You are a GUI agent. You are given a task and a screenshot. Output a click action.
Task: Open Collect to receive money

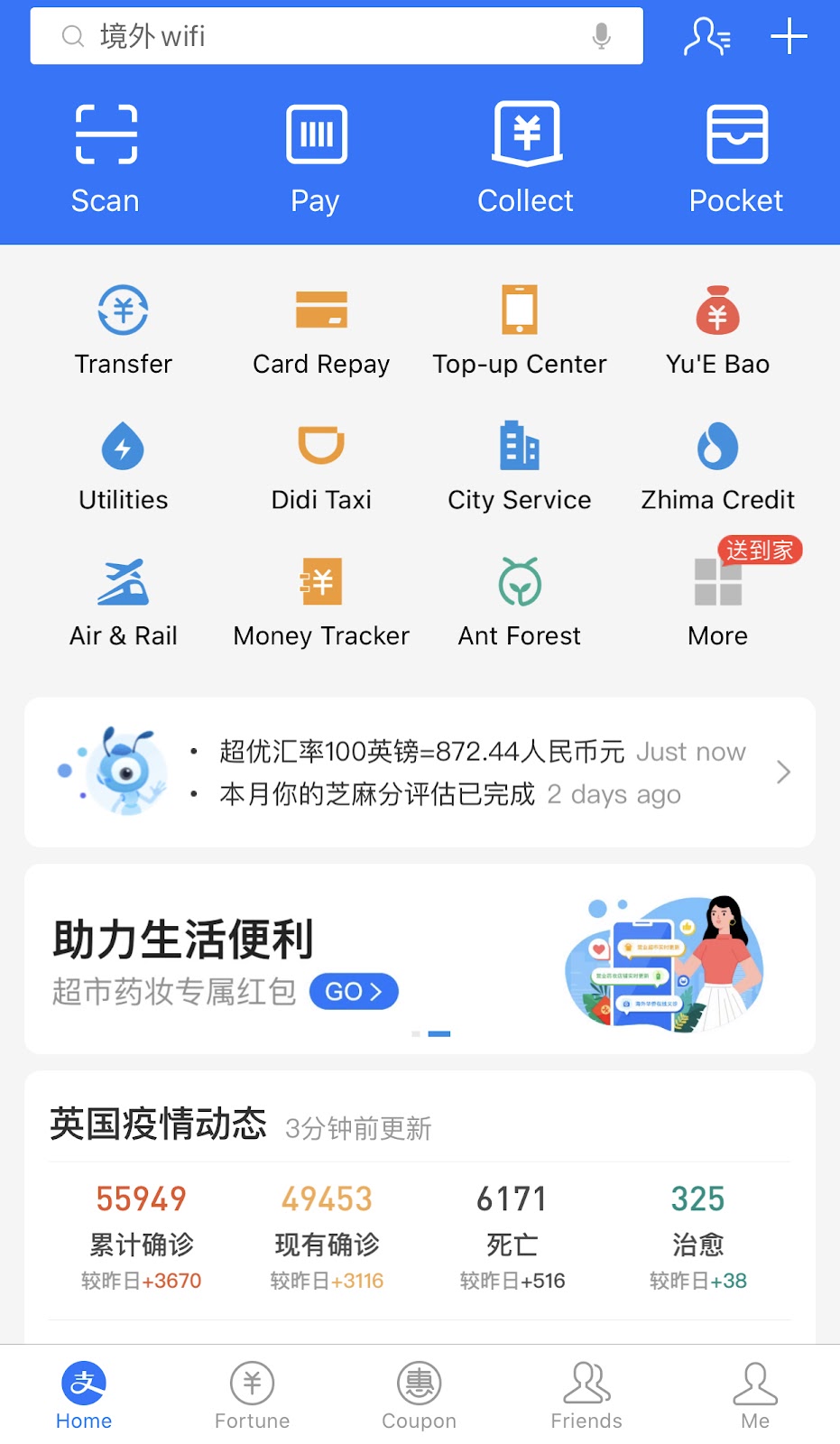[x=526, y=159]
